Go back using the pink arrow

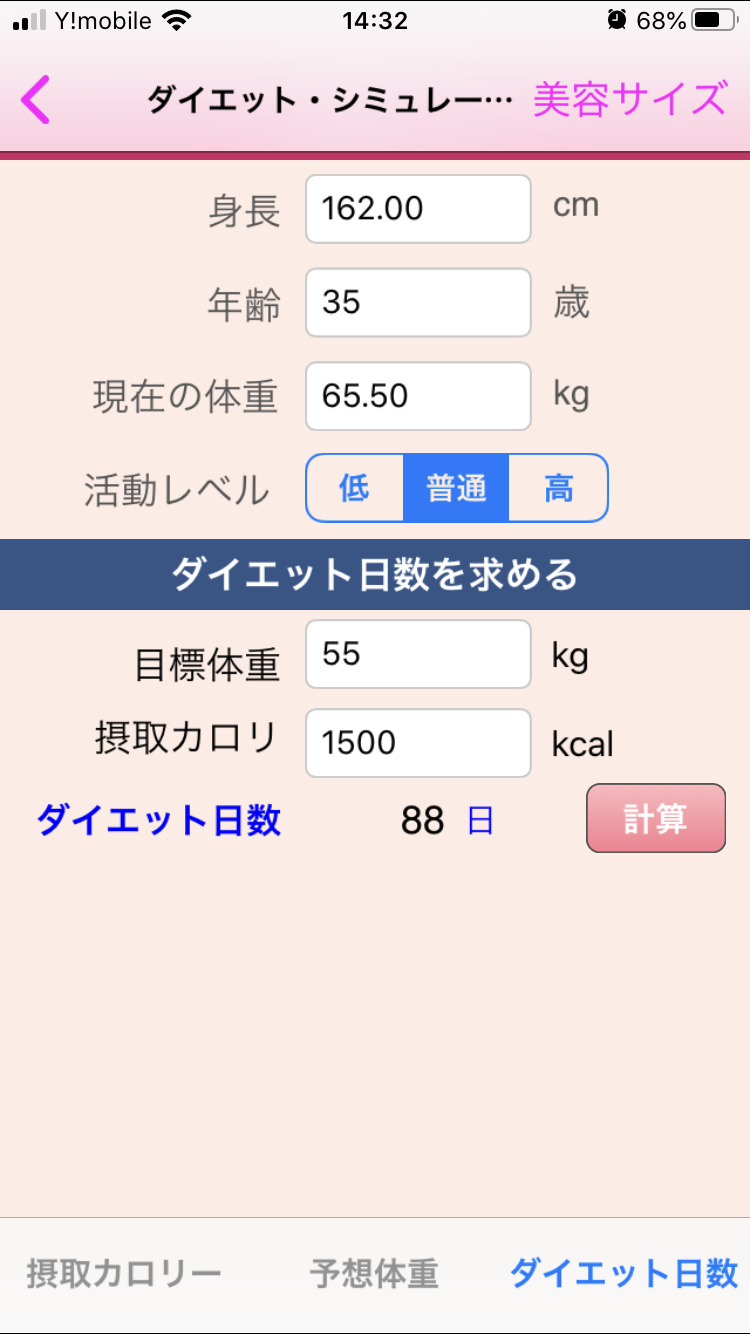[35, 100]
